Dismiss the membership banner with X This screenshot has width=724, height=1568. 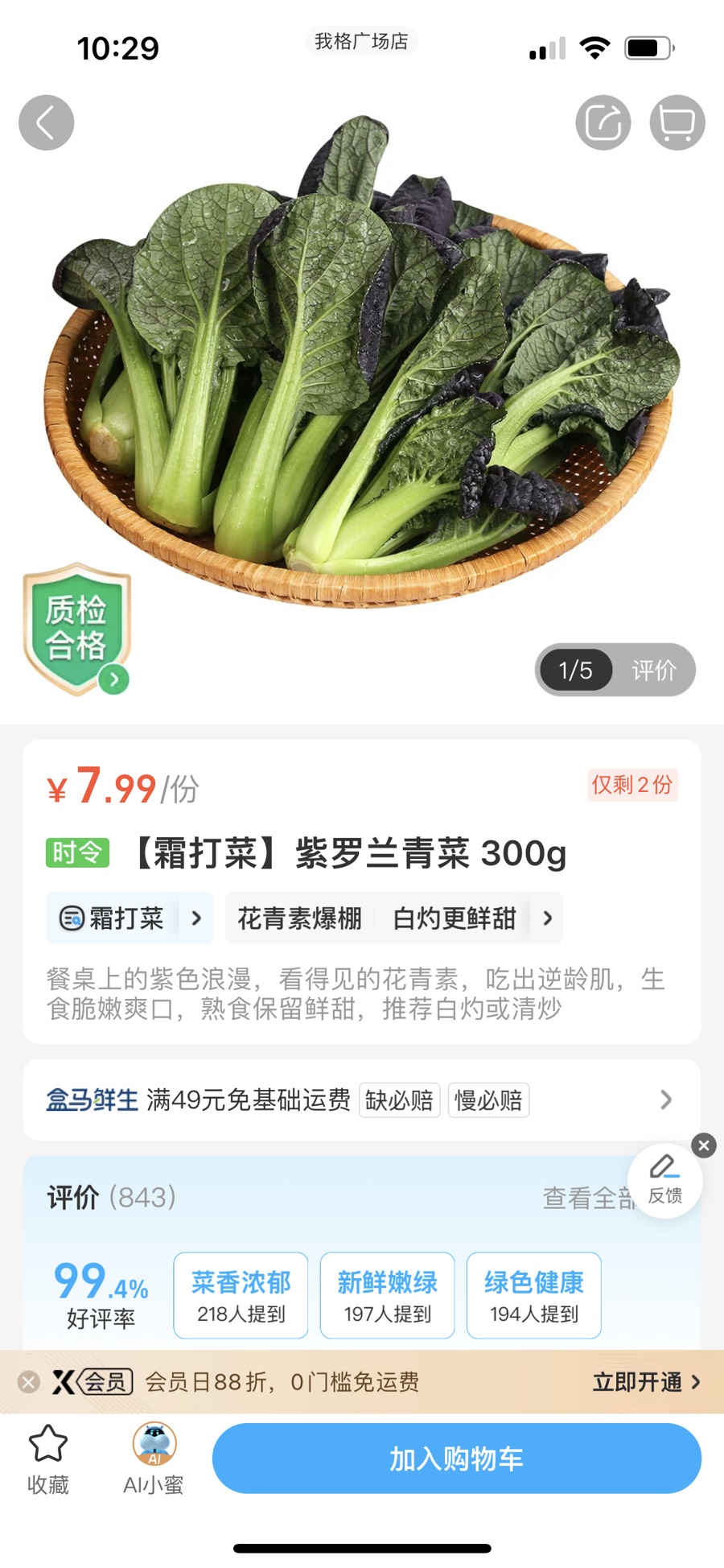[x=31, y=1381]
